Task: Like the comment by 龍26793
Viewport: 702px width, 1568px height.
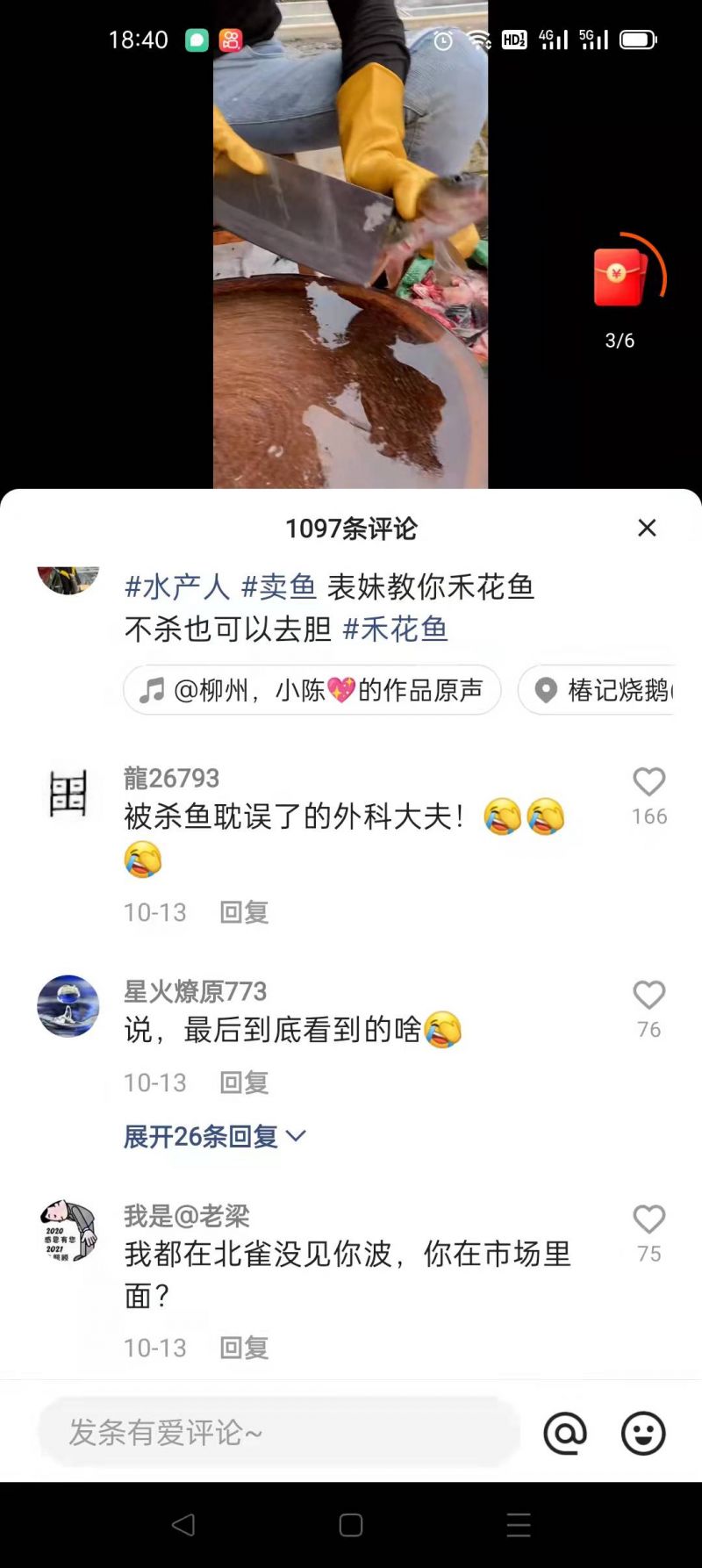Action: click(649, 782)
